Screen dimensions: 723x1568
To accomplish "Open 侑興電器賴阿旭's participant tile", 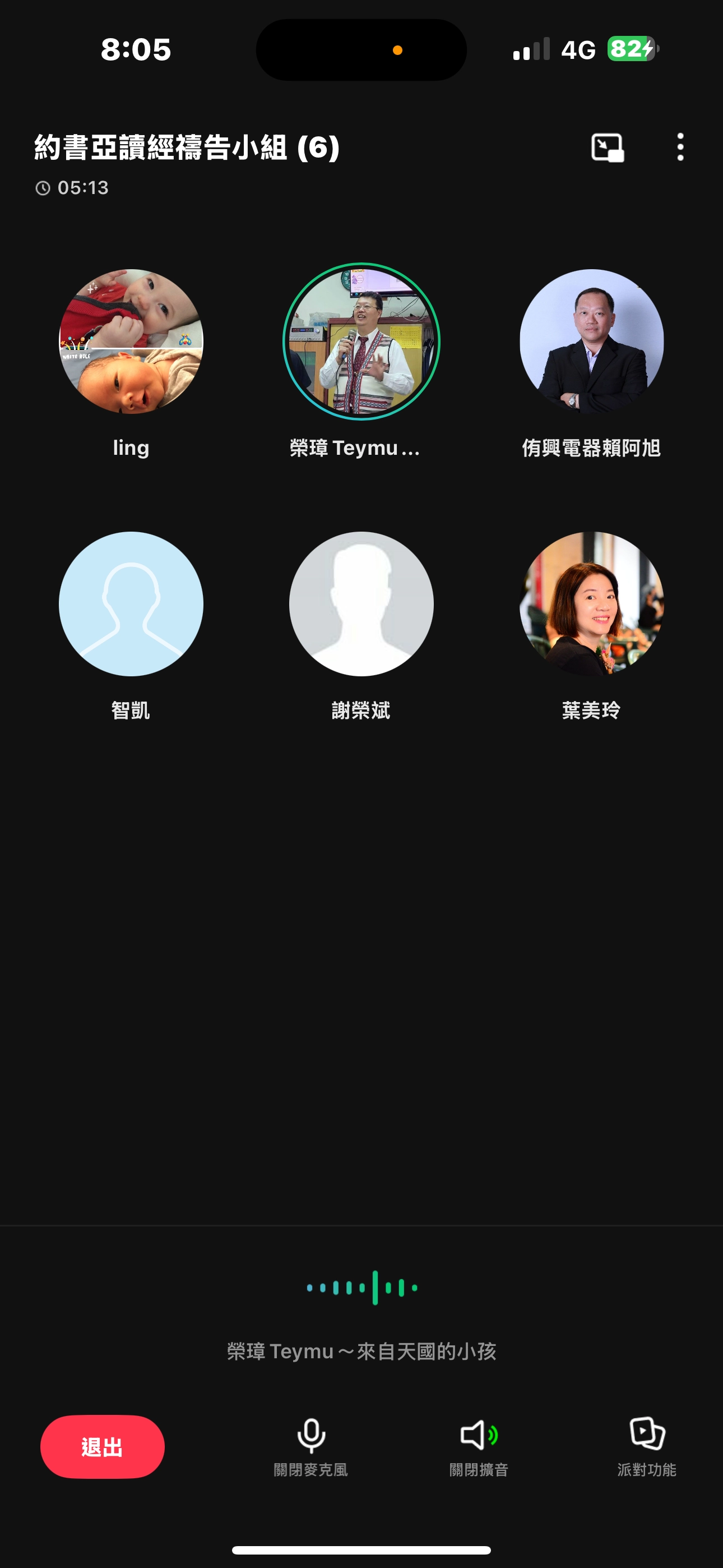I will pyautogui.click(x=591, y=342).
